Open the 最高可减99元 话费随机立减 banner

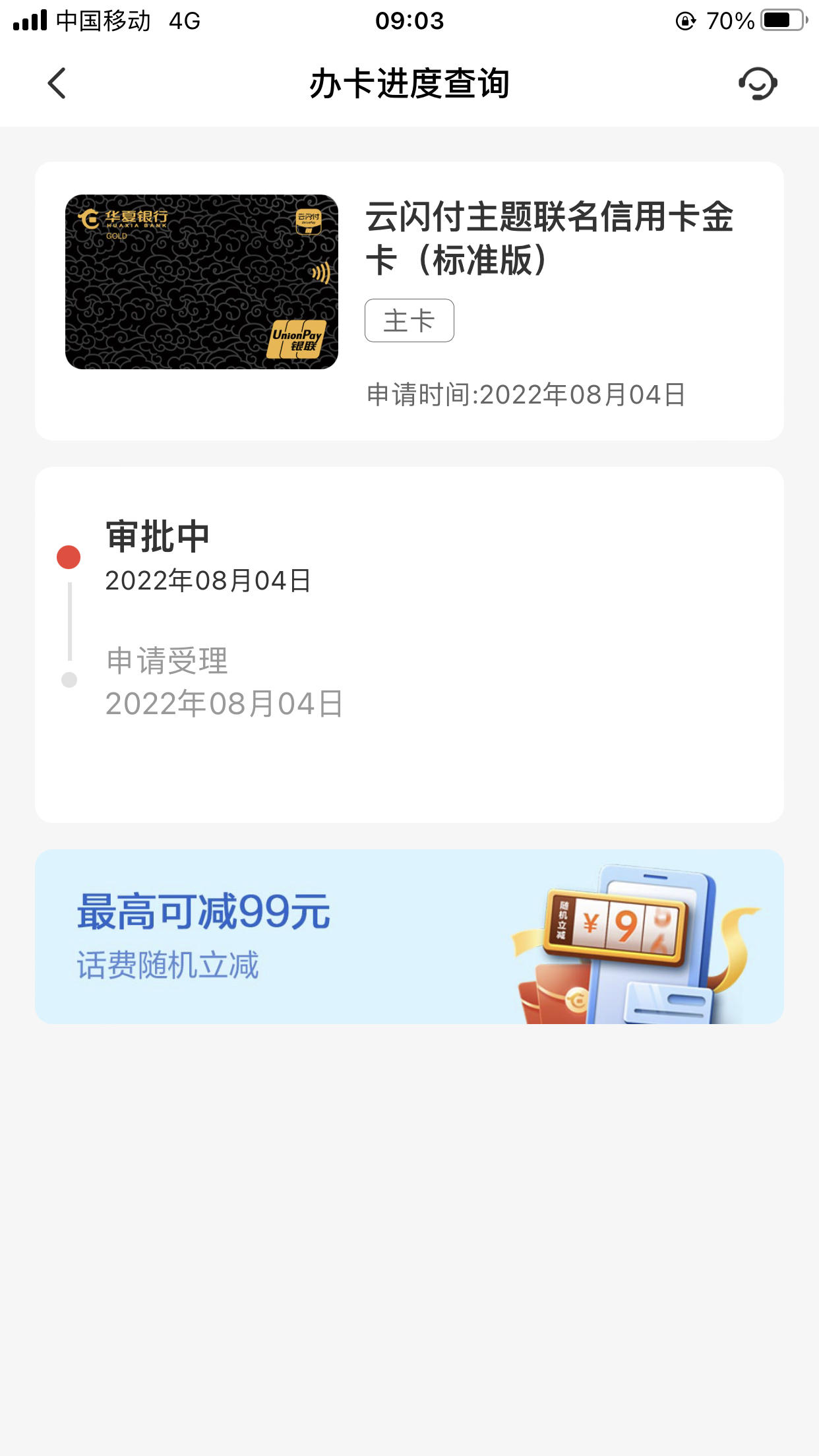click(x=409, y=936)
